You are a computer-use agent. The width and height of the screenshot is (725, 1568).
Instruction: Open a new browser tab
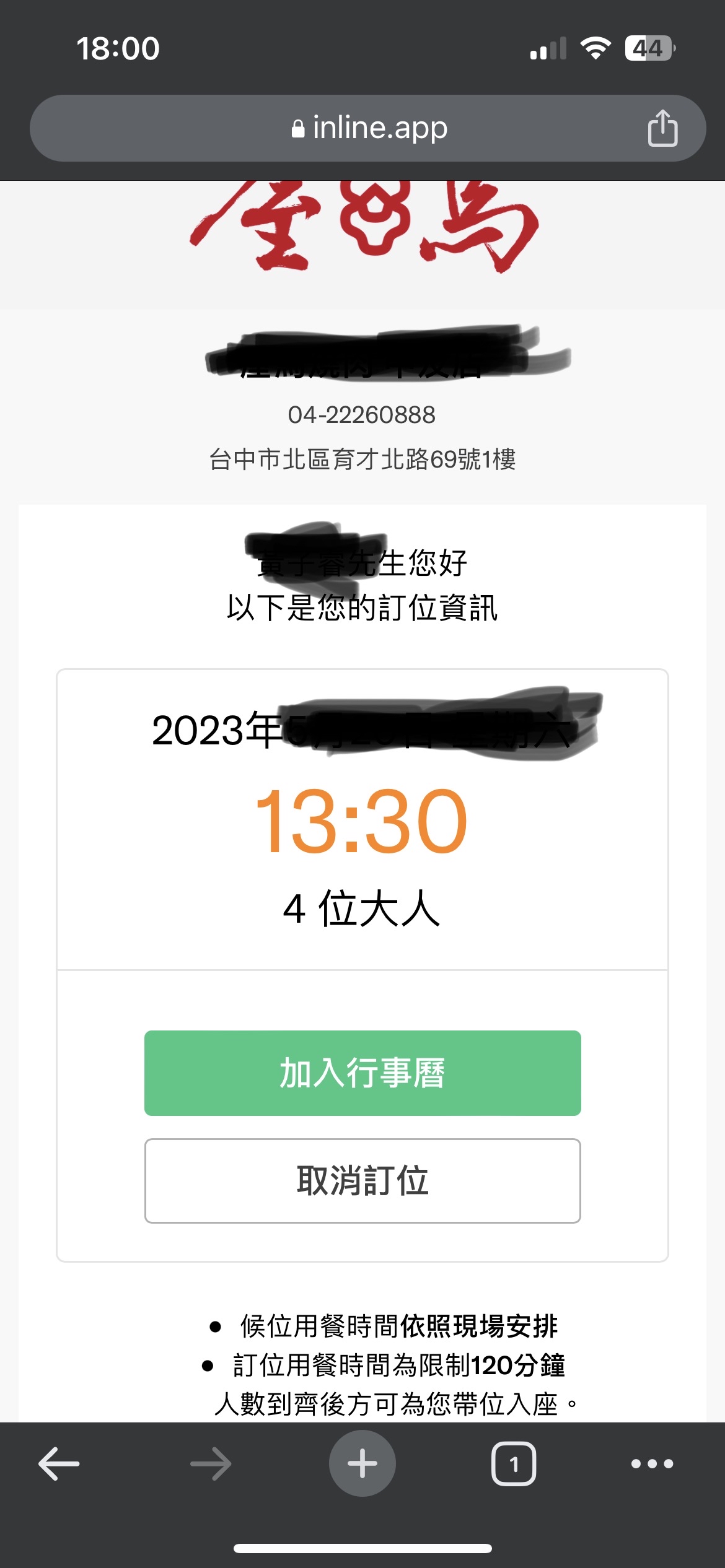pos(362,1464)
